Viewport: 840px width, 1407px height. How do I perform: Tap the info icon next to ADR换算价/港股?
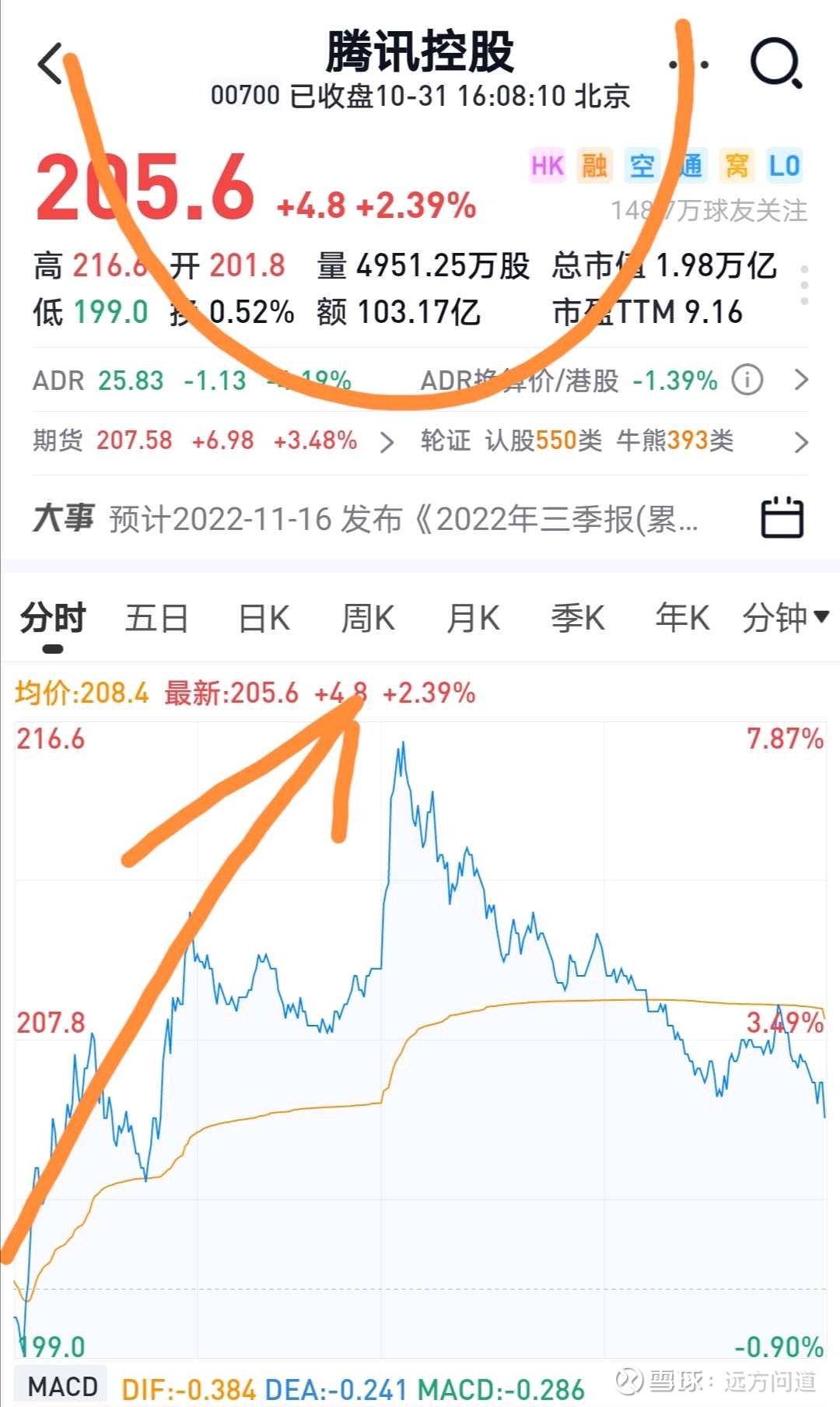click(748, 381)
